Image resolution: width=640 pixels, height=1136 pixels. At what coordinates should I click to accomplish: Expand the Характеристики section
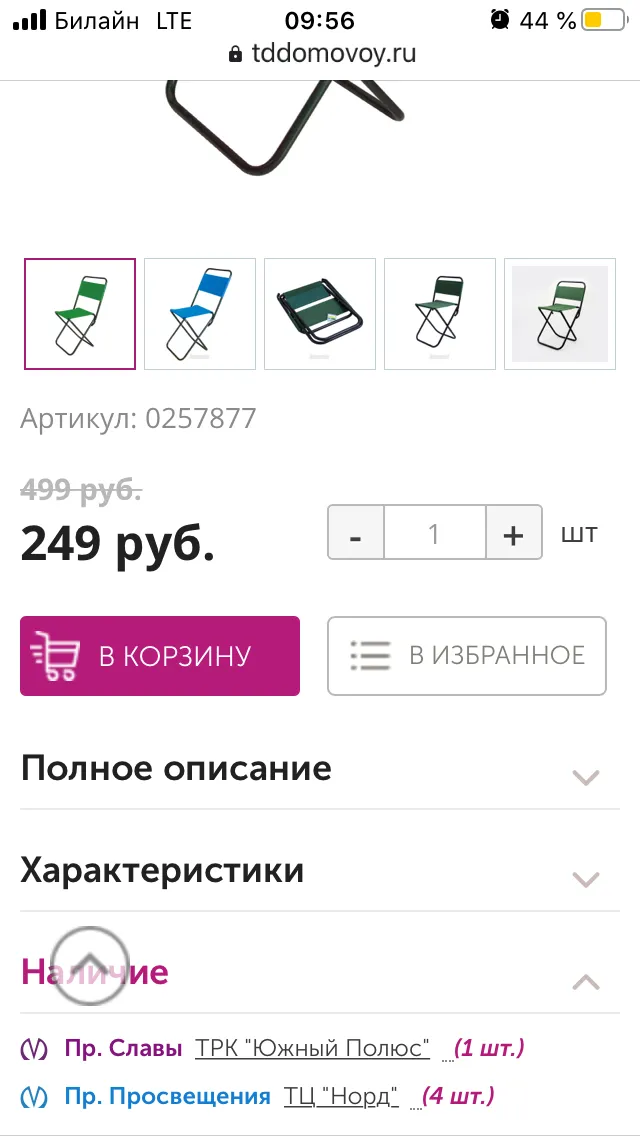tap(320, 872)
